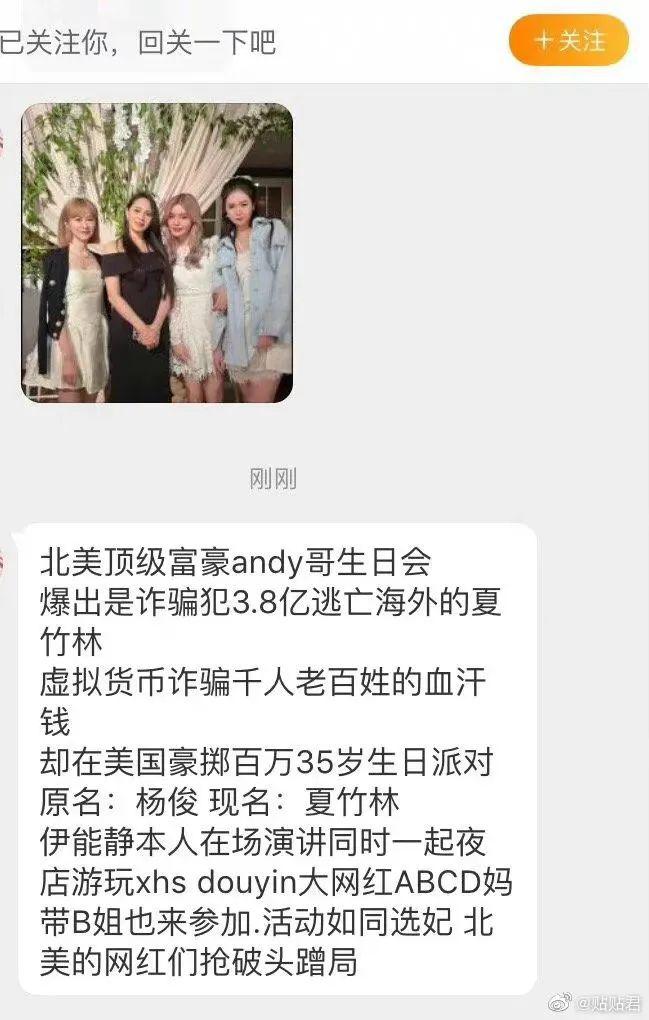Open the group photo sent in chat
649x1020 pixels.
(x=157, y=253)
